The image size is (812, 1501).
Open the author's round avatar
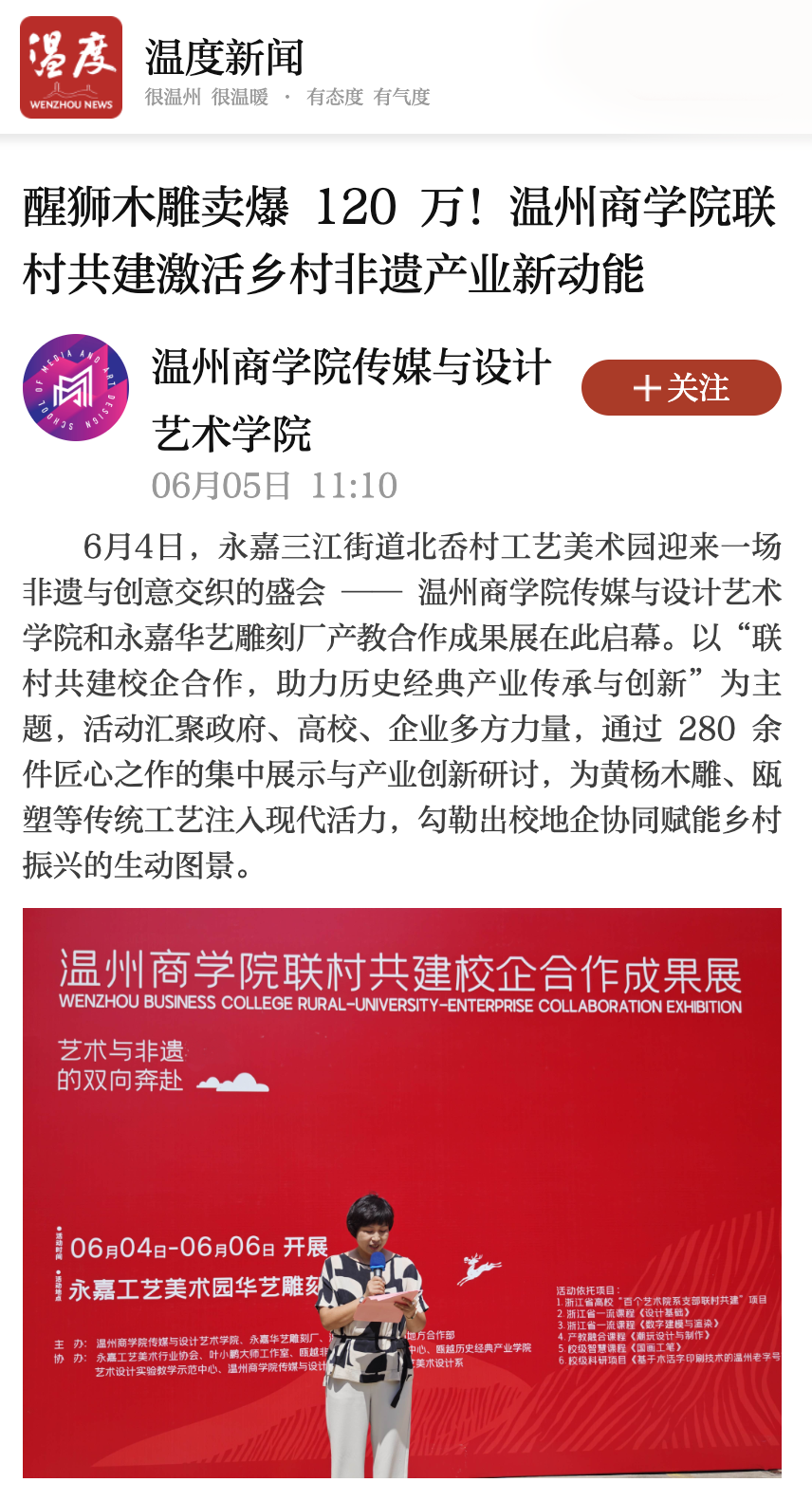click(76, 387)
